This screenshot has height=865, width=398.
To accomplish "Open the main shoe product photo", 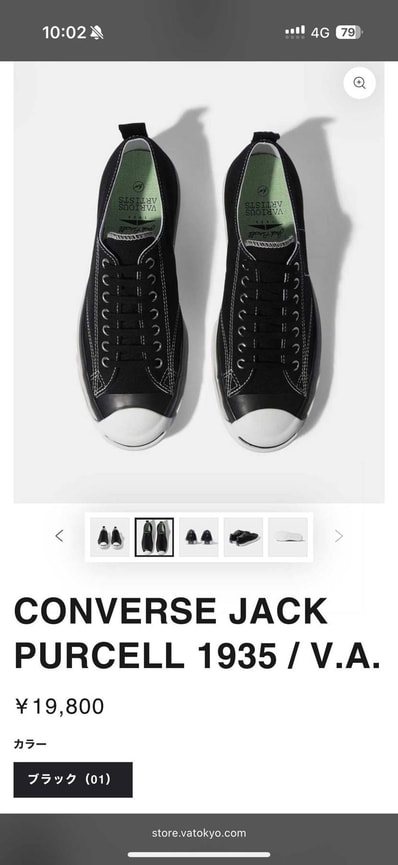I will (199, 282).
